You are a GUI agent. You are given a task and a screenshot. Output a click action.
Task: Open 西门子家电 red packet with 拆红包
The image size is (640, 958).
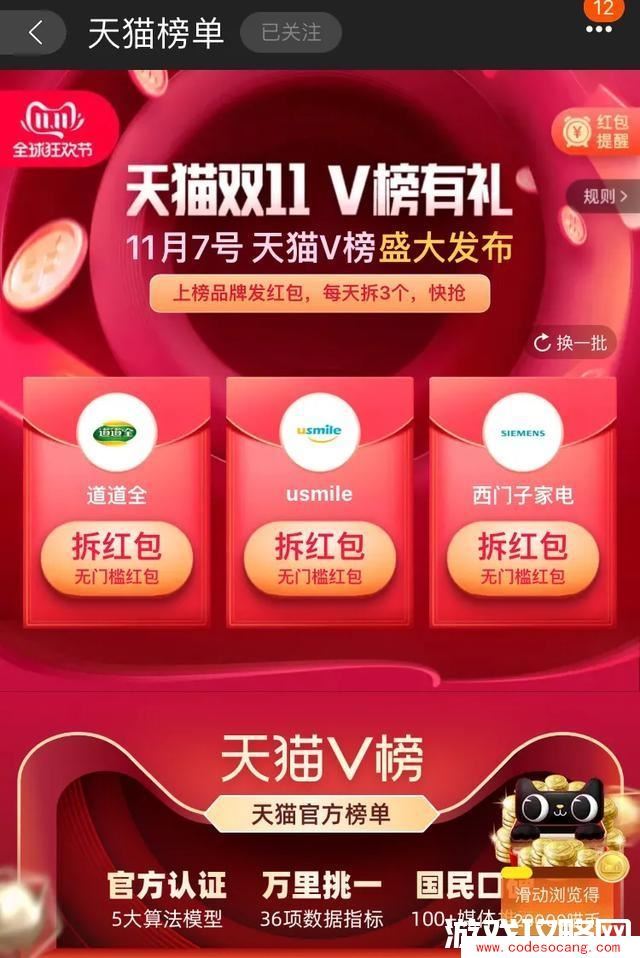(522, 558)
